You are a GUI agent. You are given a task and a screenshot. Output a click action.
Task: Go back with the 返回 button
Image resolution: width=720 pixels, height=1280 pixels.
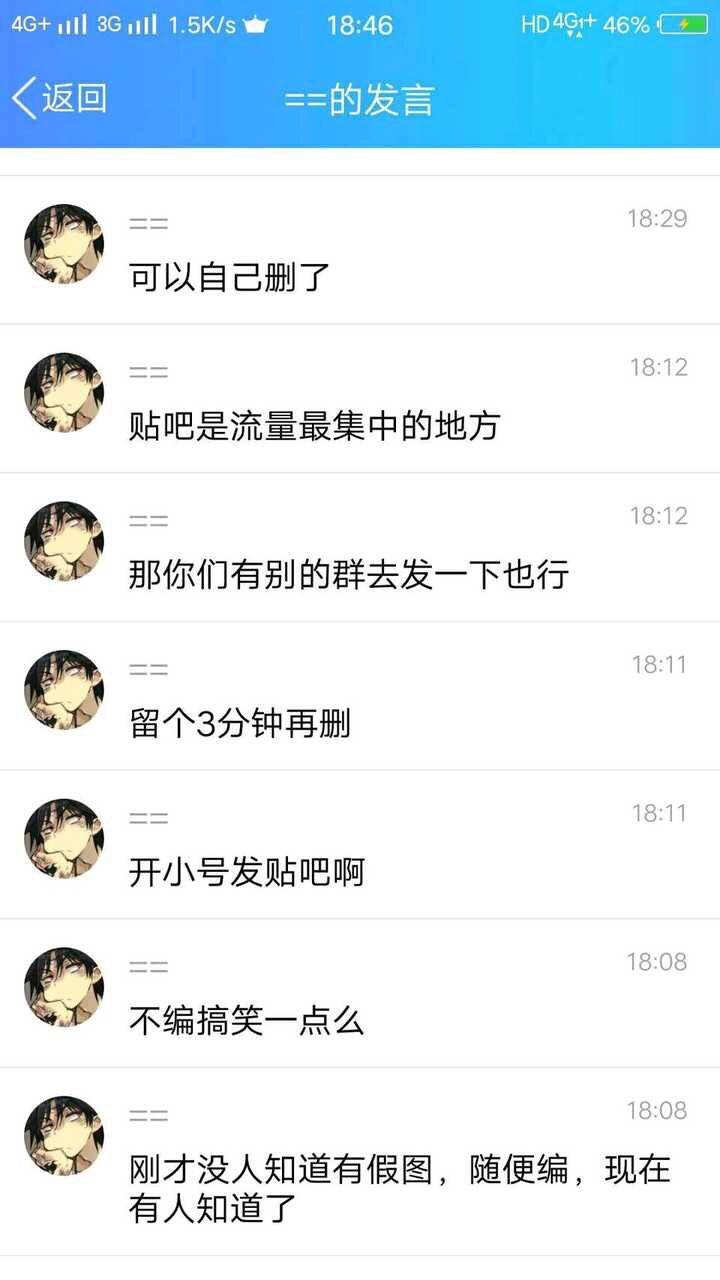[x=59, y=98]
